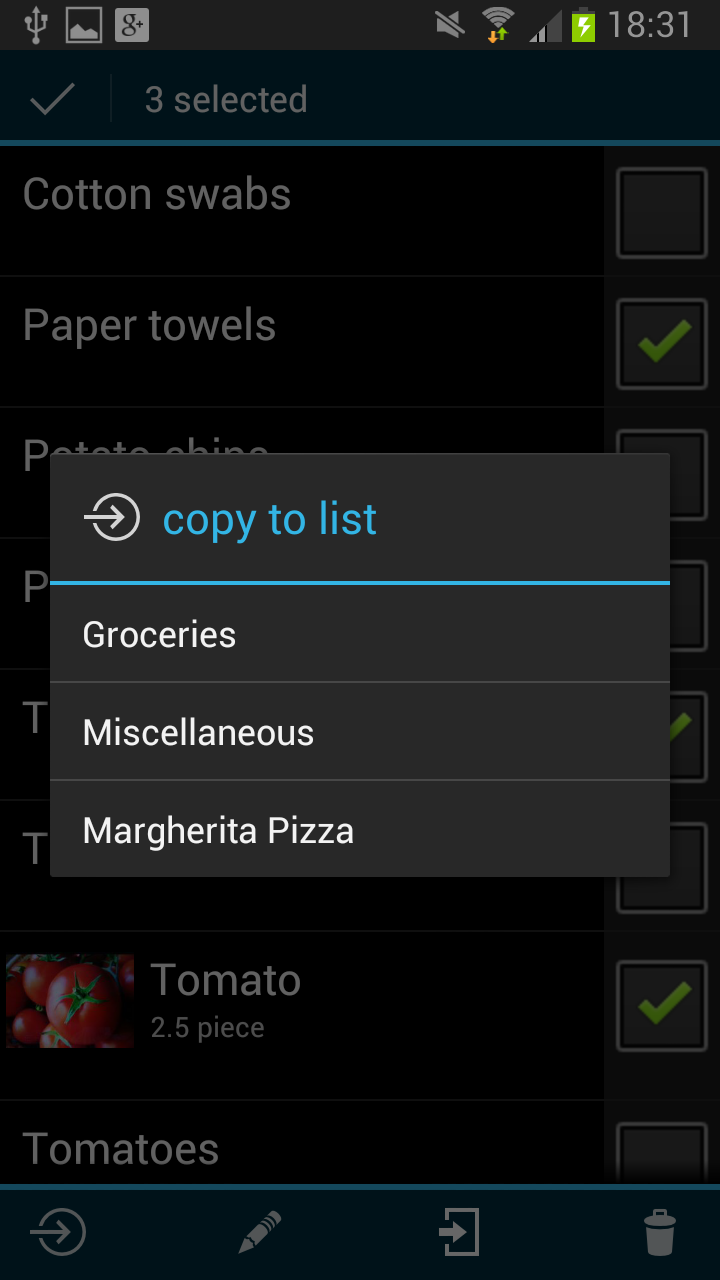
Task: Tap the tomato photo thumbnail
Action: click(x=69, y=1001)
